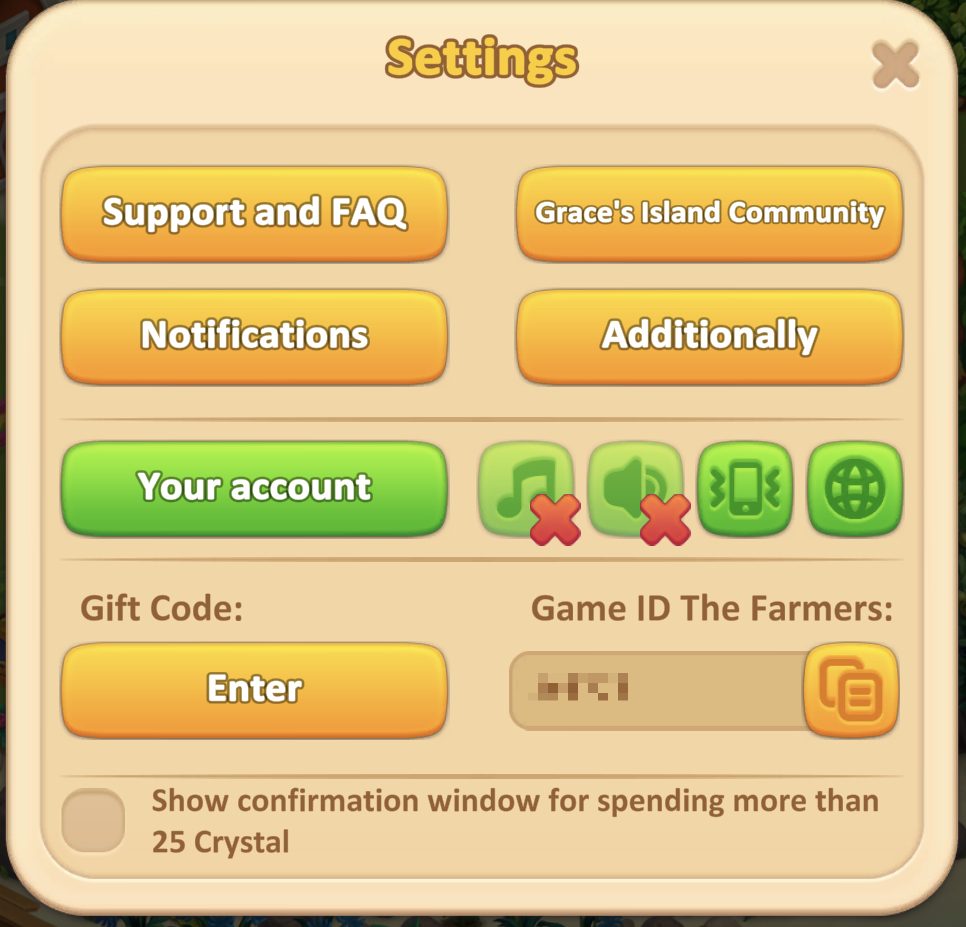The image size is (966, 927).
Task: Change language via globe icon
Action: click(854, 489)
